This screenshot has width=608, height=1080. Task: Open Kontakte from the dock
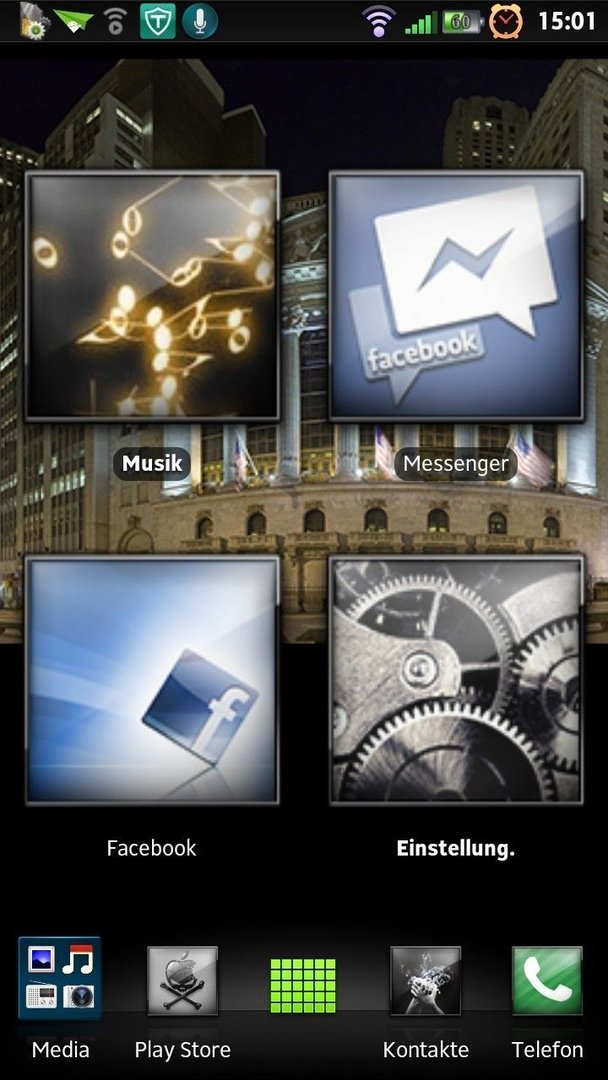[x=425, y=981]
